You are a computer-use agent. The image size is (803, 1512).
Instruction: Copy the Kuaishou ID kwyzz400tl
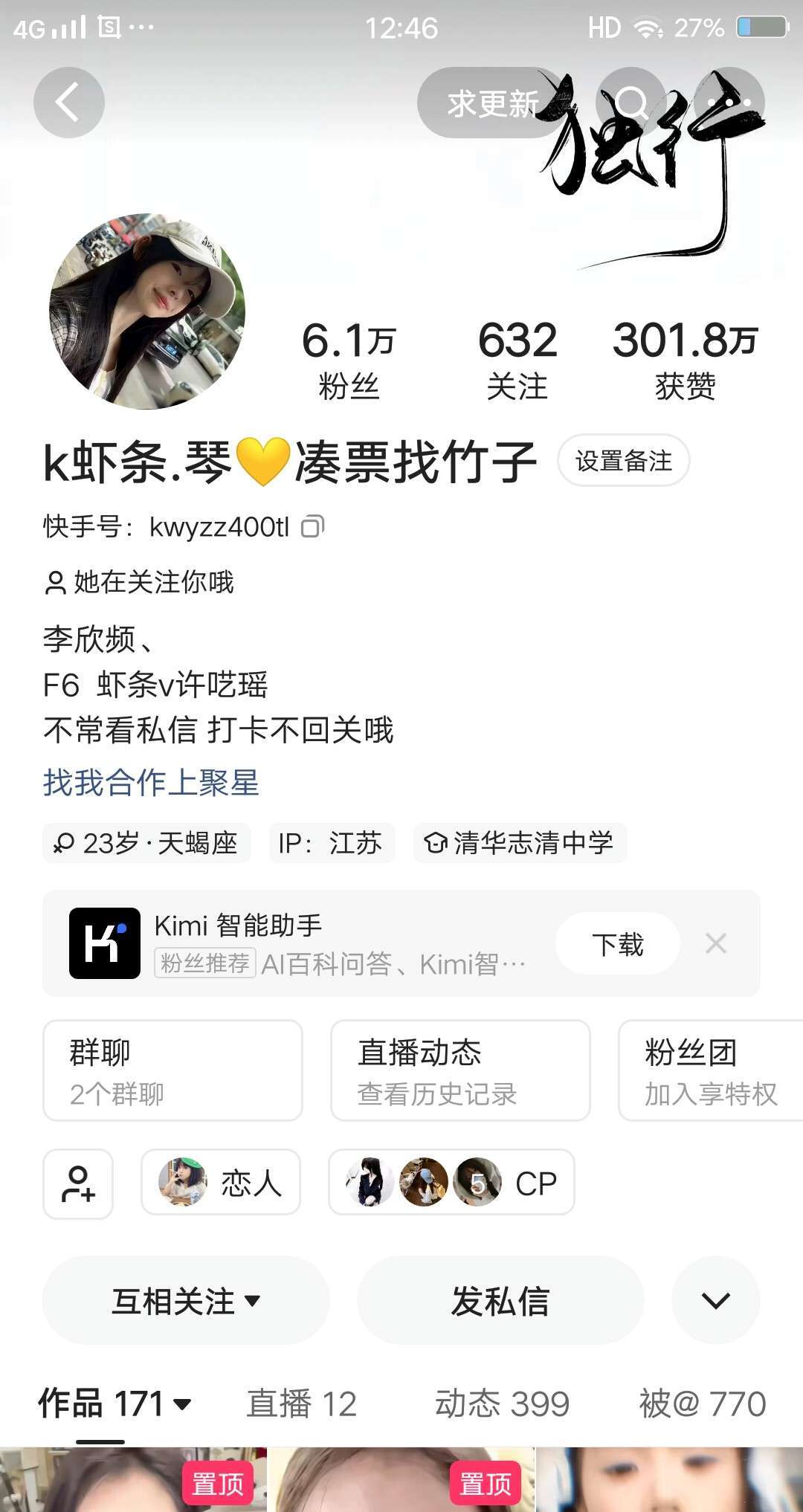(x=312, y=527)
